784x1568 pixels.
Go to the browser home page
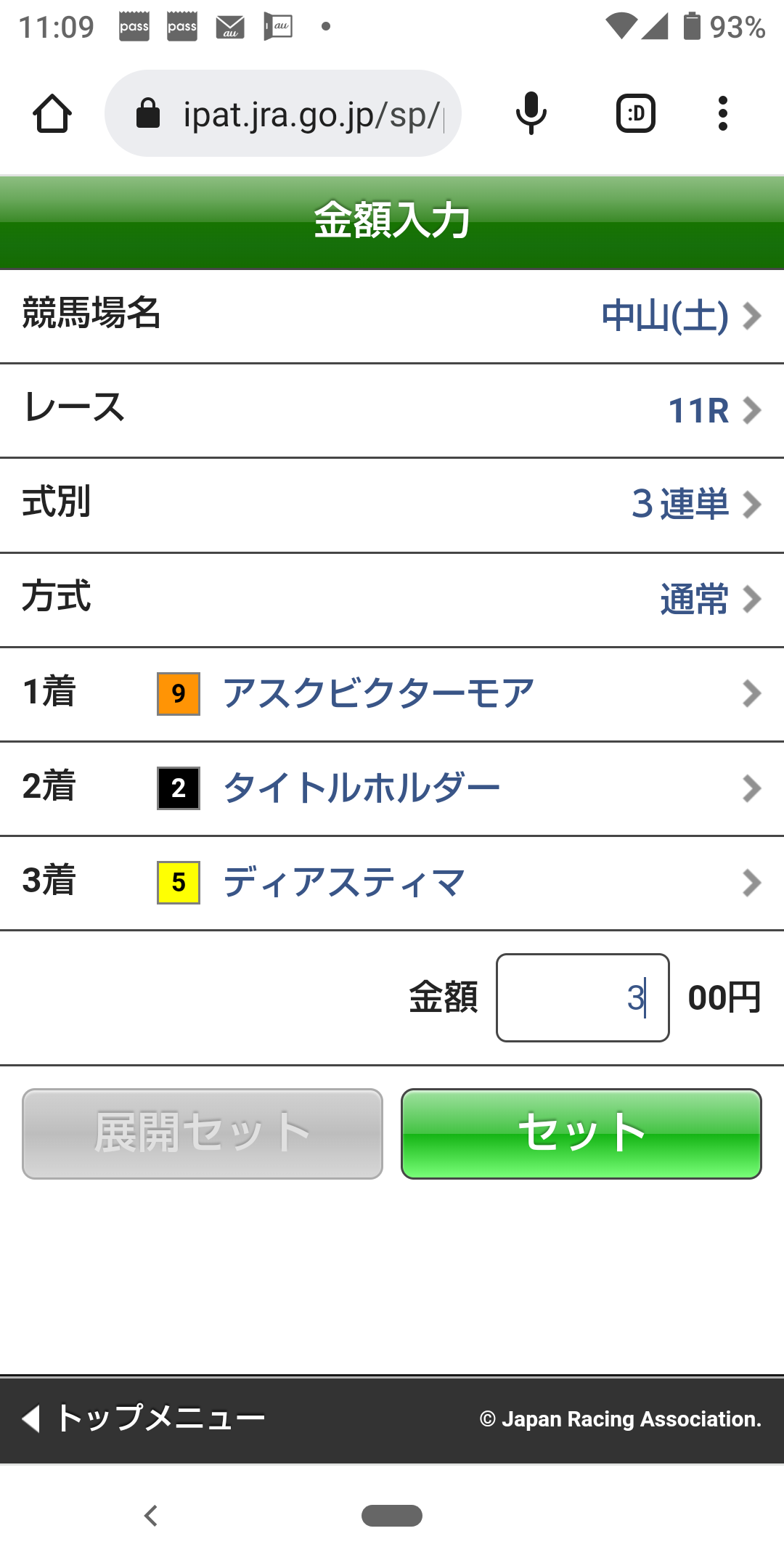click(52, 114)
